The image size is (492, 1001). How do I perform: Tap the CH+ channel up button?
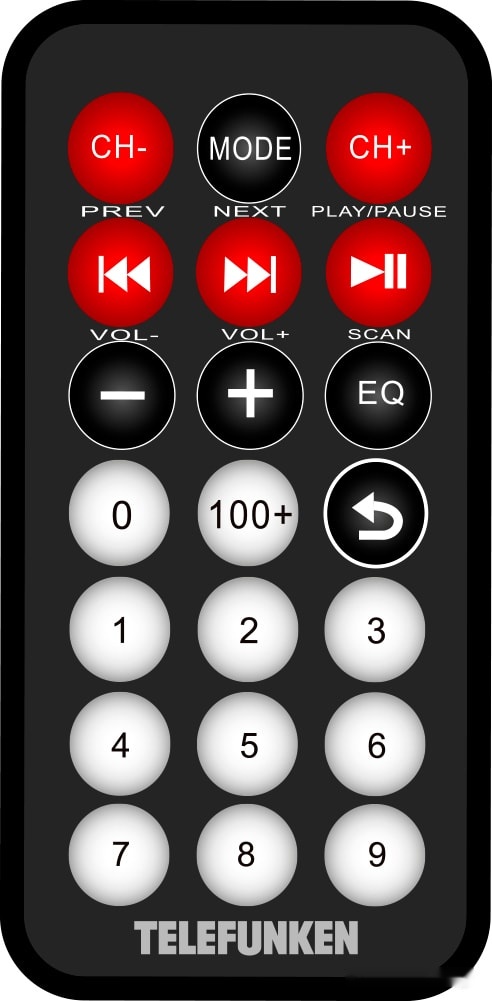(379, 147)
